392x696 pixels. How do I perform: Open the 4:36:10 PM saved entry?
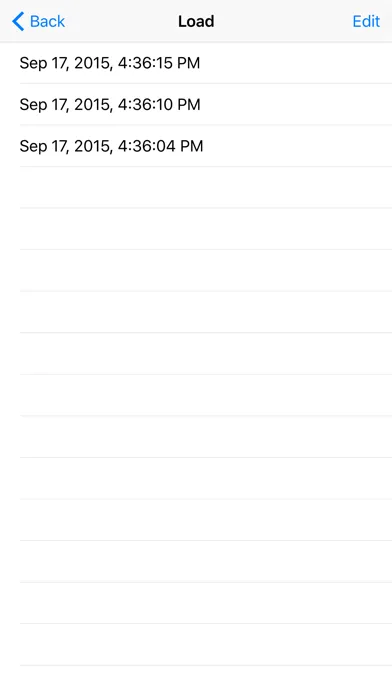(196, 104)
